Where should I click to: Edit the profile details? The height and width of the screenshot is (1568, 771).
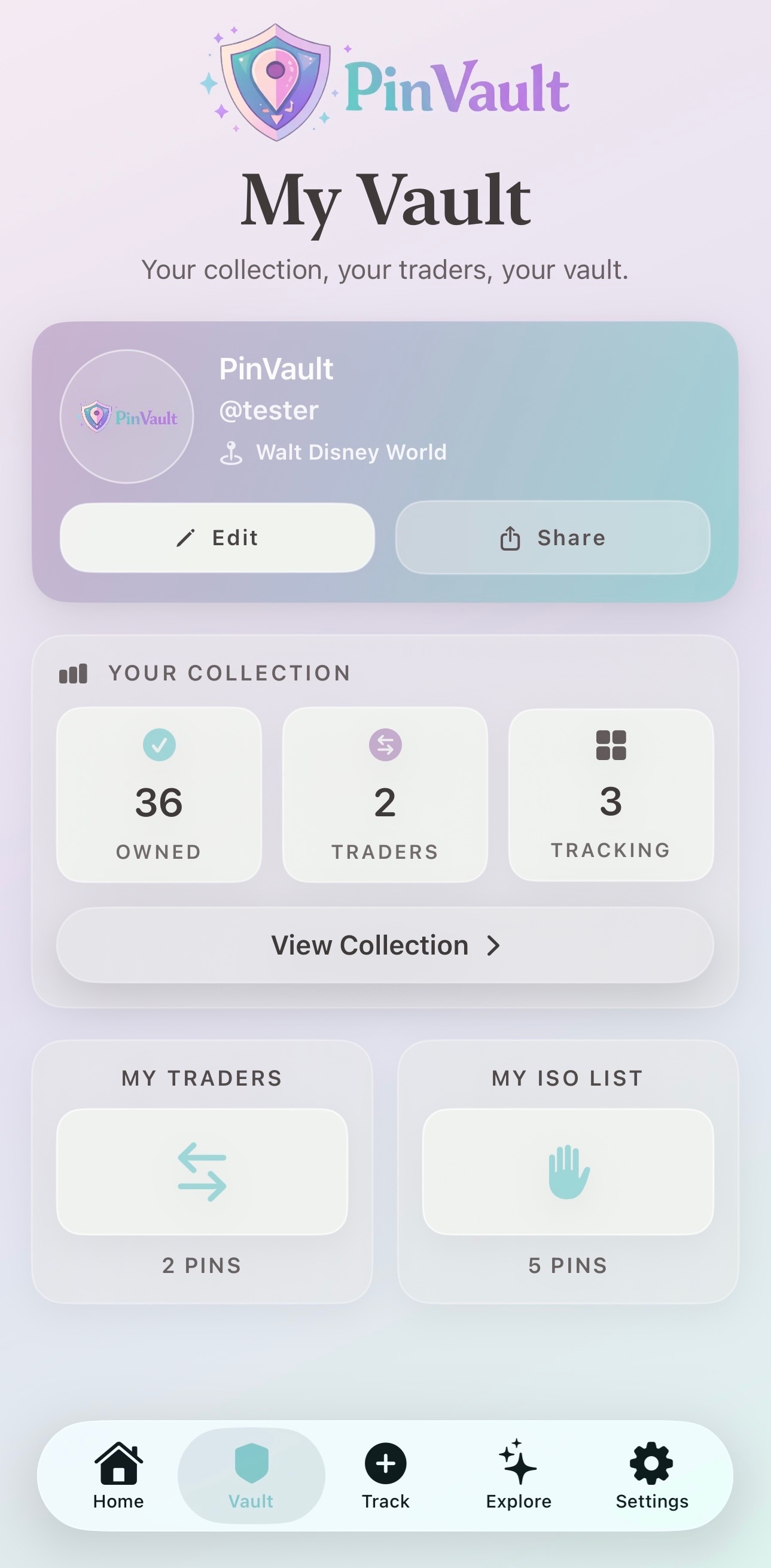pyautogui.click(x=217, y=537)
